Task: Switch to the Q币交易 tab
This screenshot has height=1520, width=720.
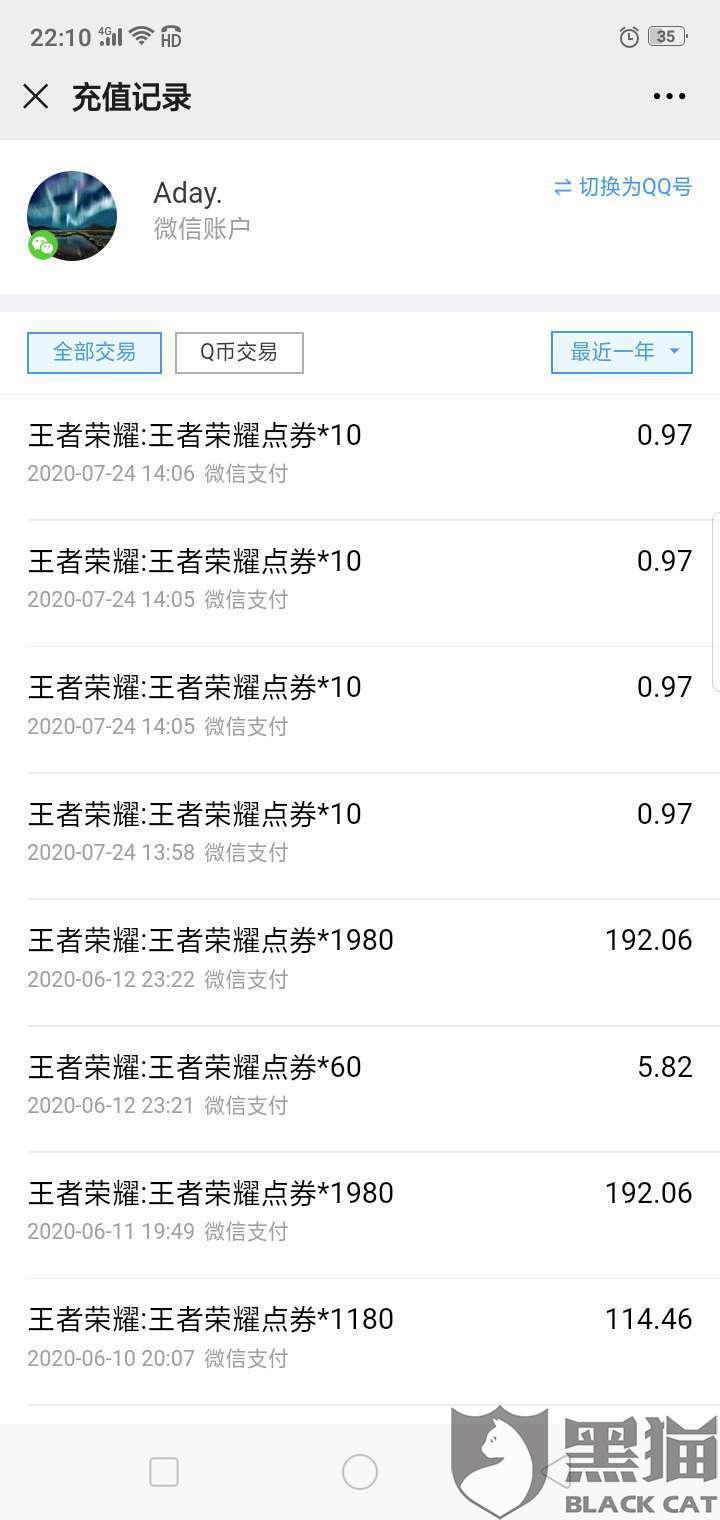Action: (239, 352)
